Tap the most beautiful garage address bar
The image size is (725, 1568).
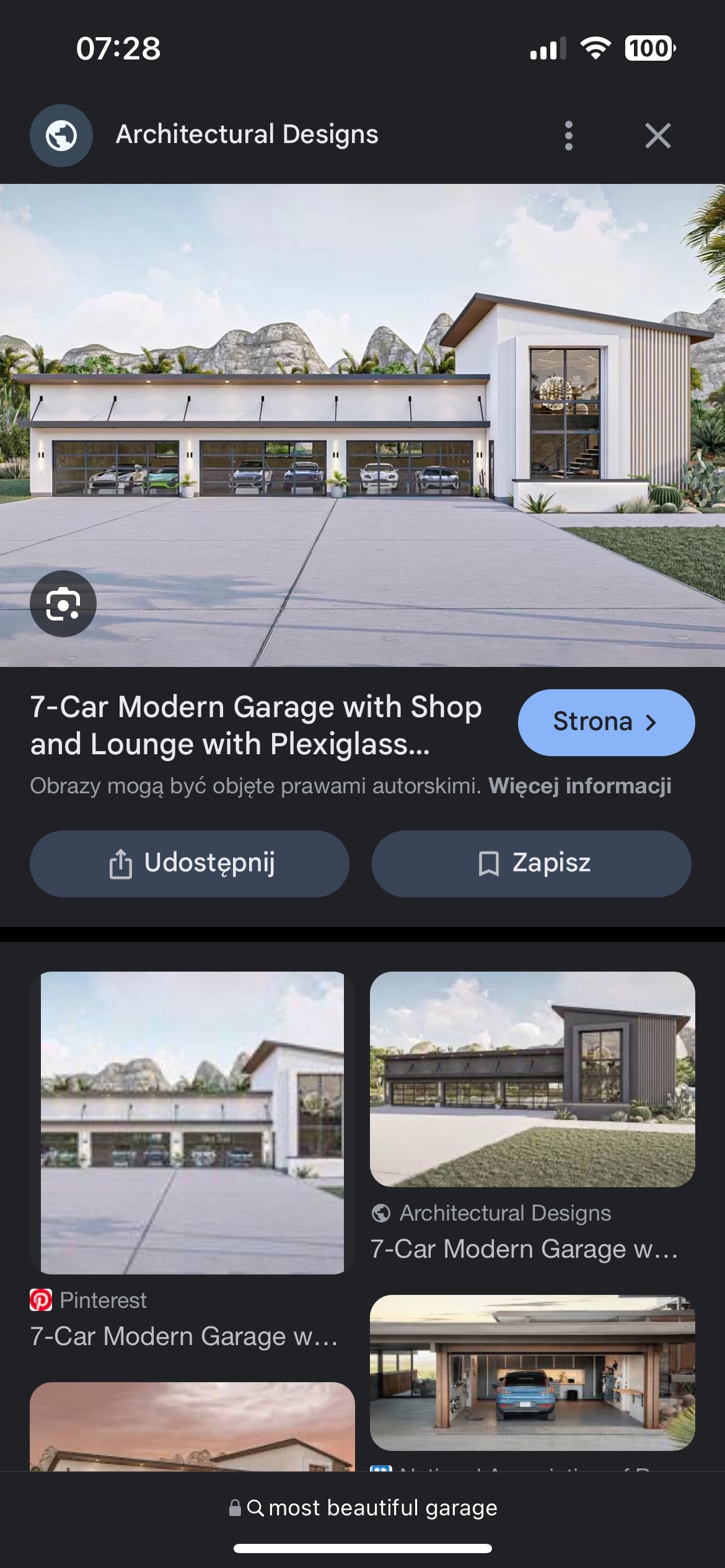[362, 1507]
